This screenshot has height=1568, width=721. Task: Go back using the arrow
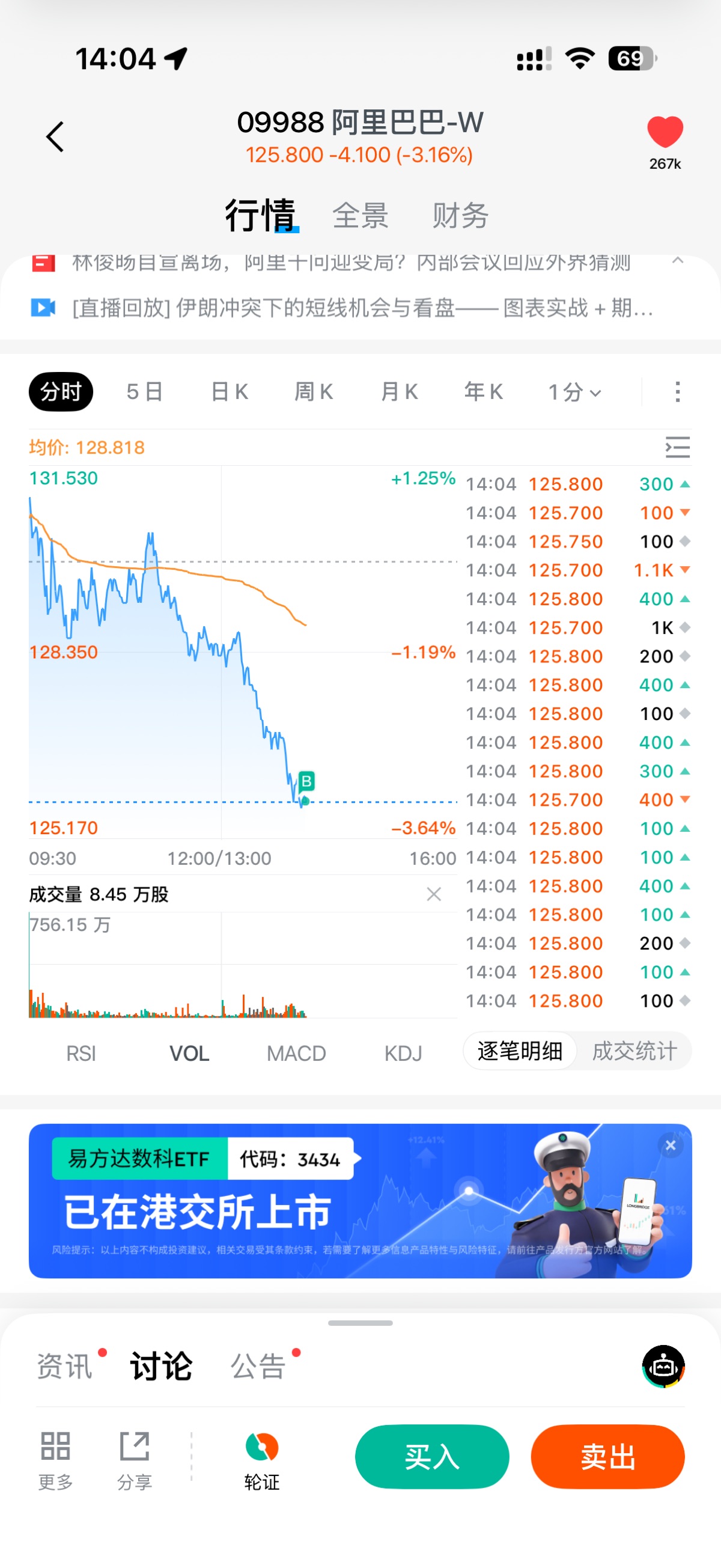click(55, 136)
